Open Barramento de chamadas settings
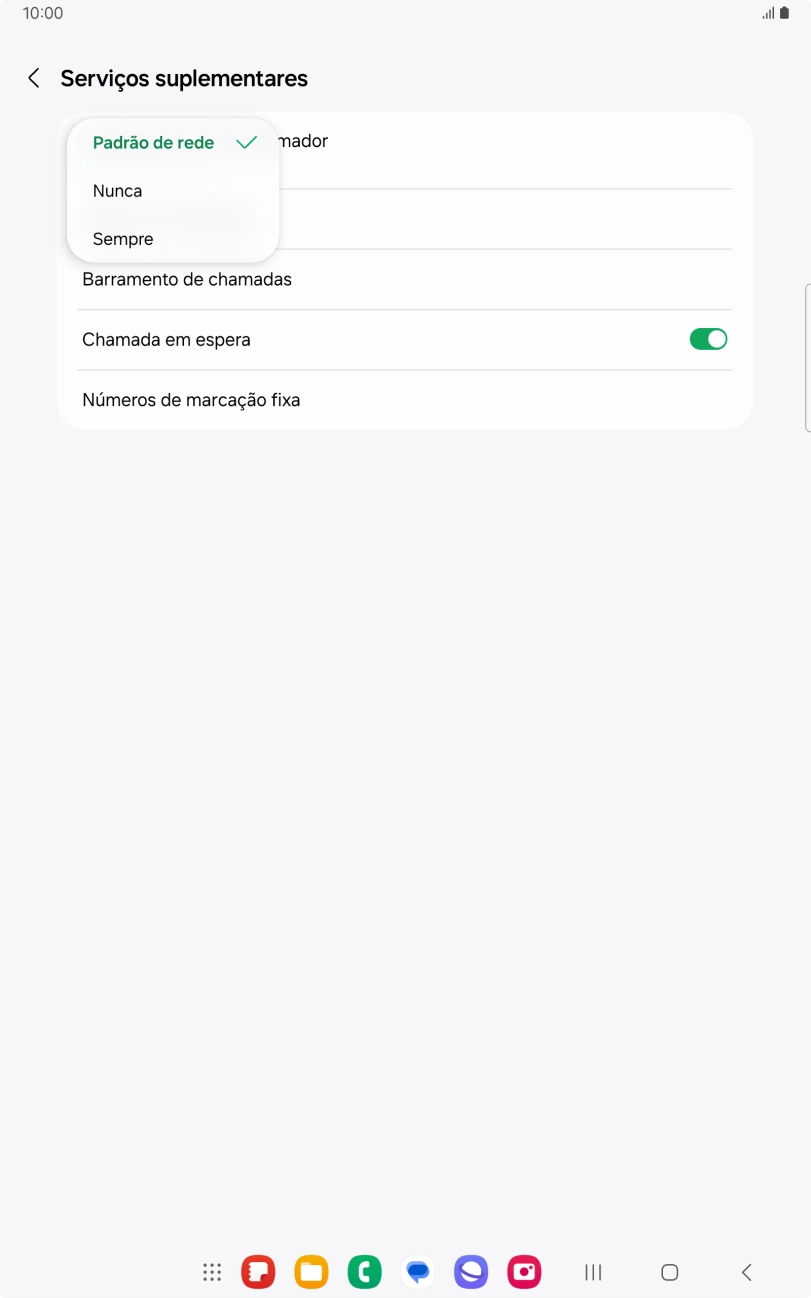The image size is (811, 1298). pyautogui.click(x=187, y=279)
